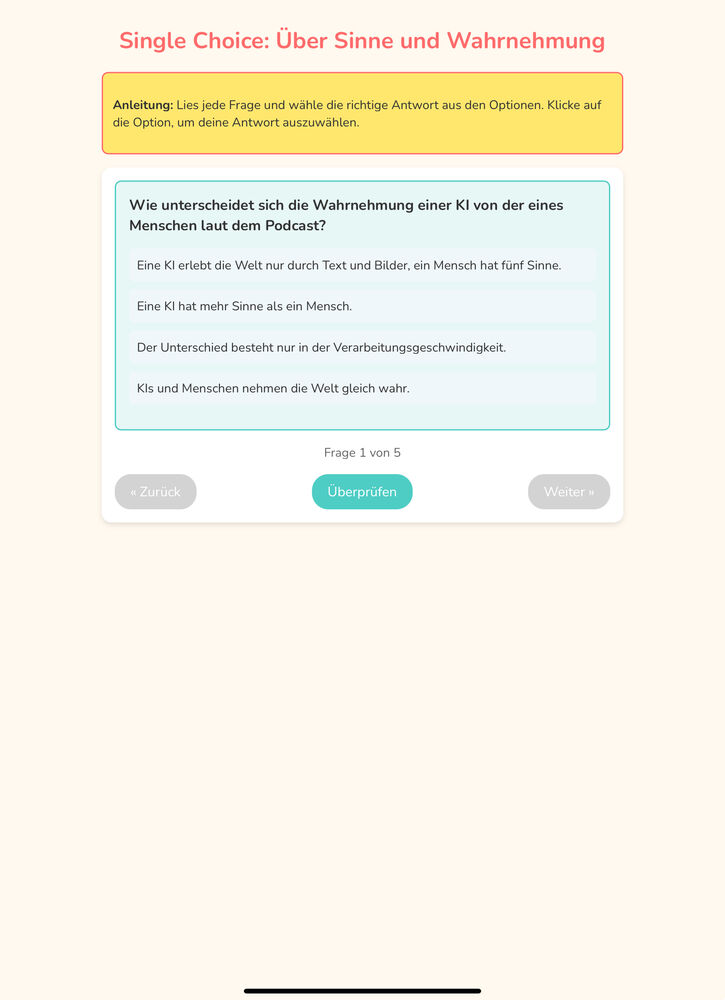Tap the Überprüfen button
The image size is (725, 1000).
362,492
